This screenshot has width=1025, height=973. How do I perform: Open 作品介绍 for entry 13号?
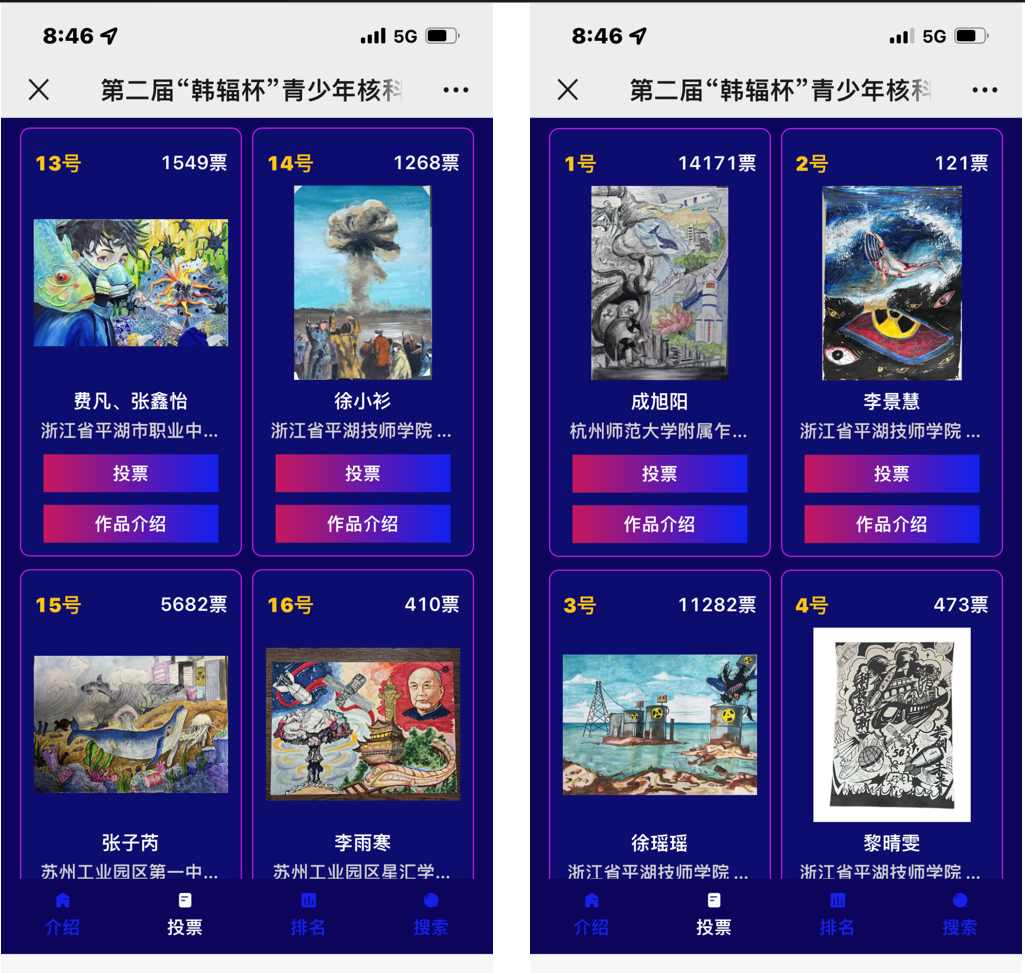tap(130, 524)
